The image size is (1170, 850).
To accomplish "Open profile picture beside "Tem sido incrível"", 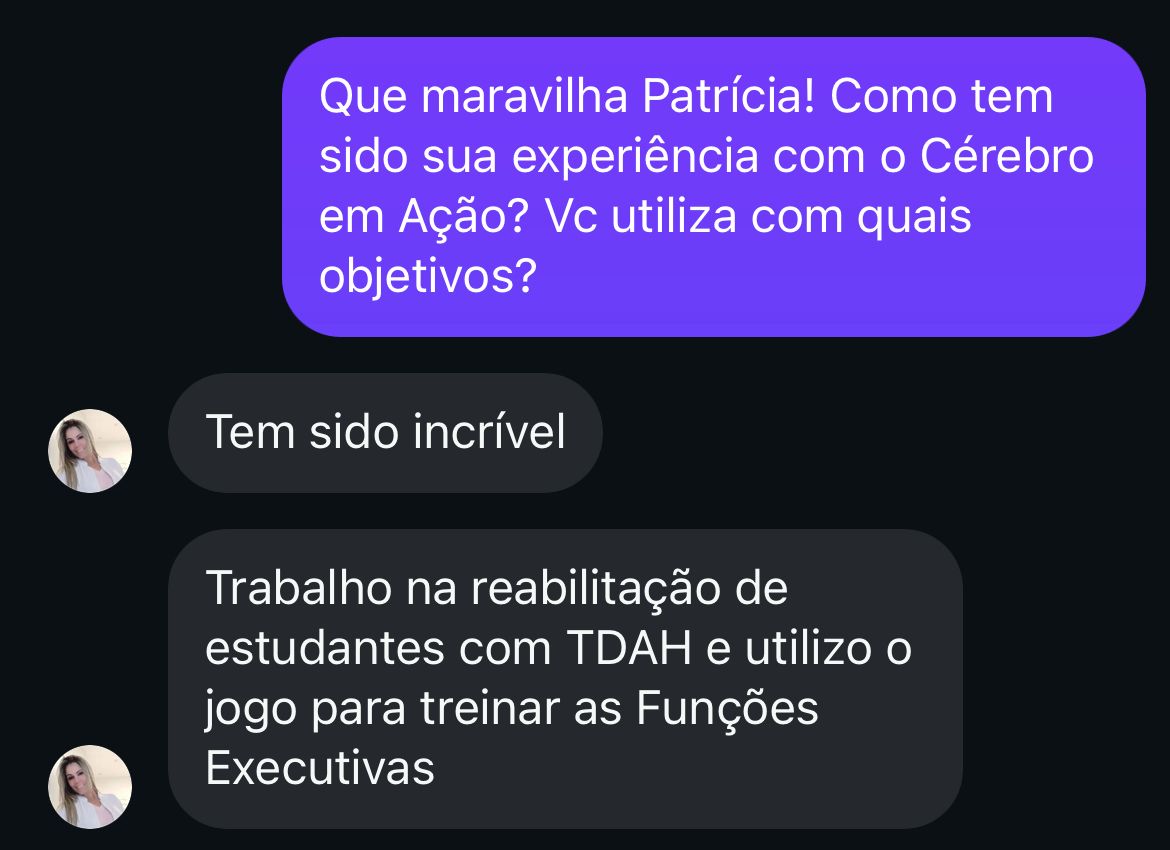I will coord(90,451).
